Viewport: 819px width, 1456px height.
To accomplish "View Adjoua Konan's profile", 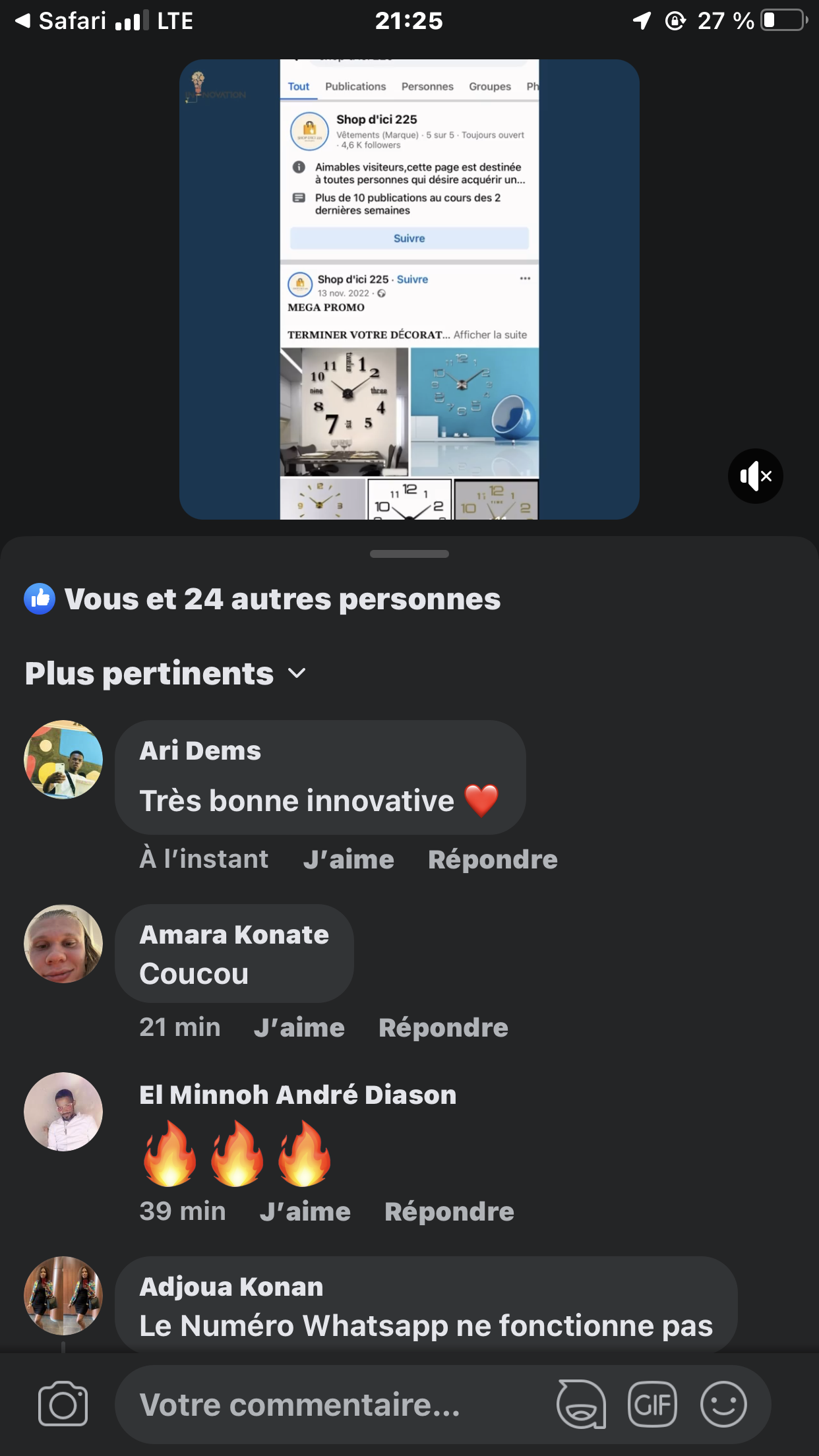I will point(63,1296).
